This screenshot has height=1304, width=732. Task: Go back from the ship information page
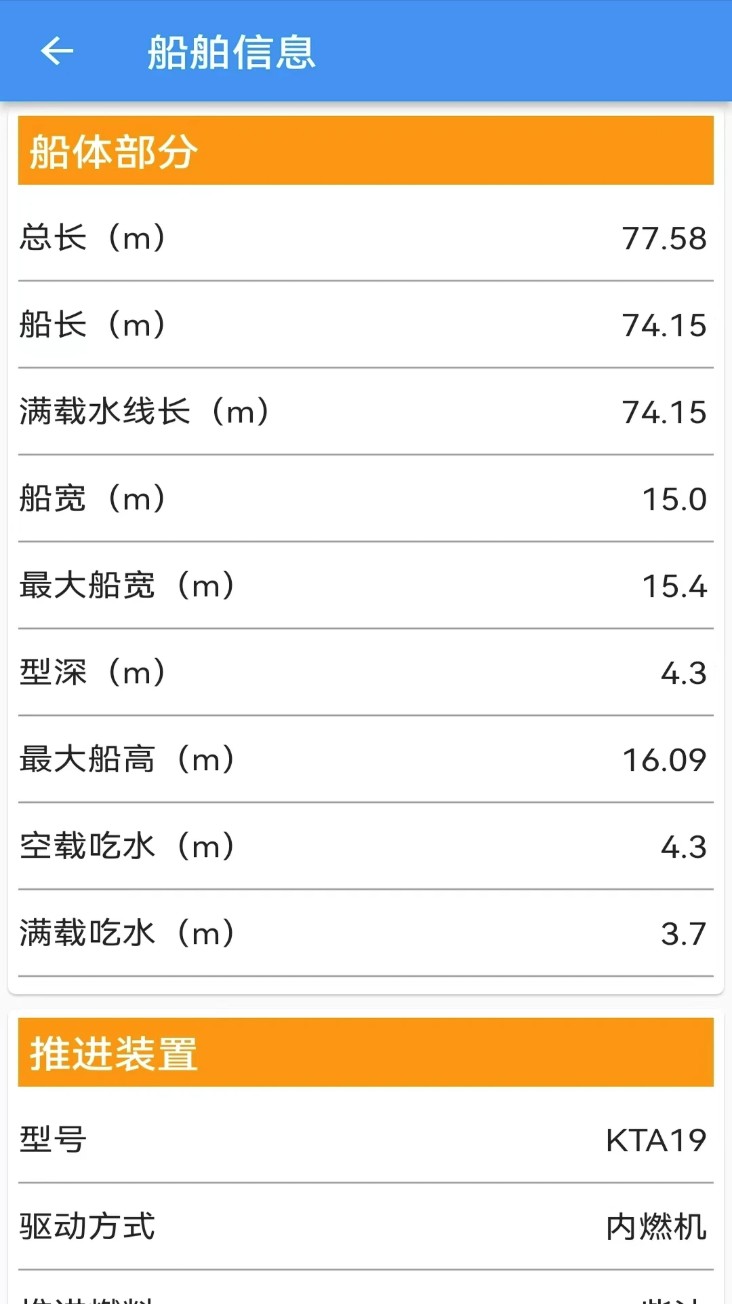[57, 51]
